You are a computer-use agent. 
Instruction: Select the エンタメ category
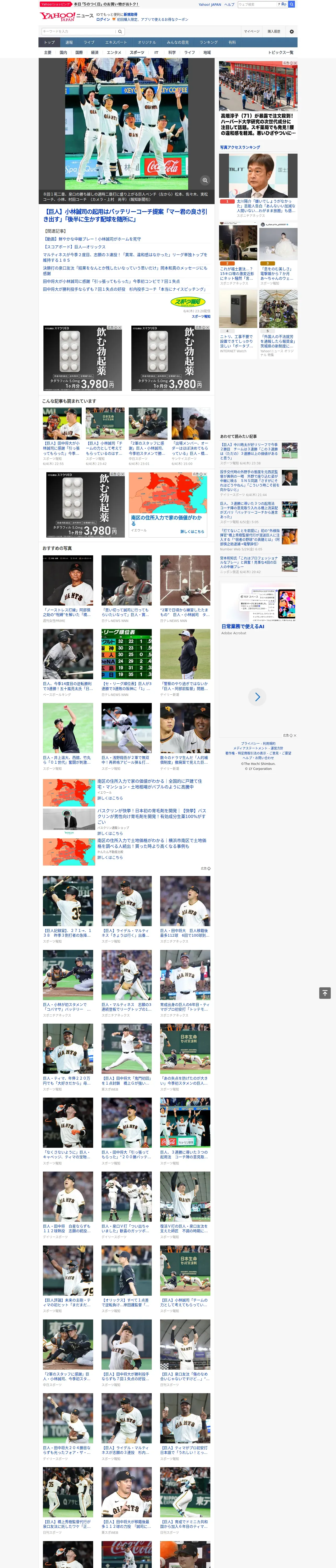point(114,52)
